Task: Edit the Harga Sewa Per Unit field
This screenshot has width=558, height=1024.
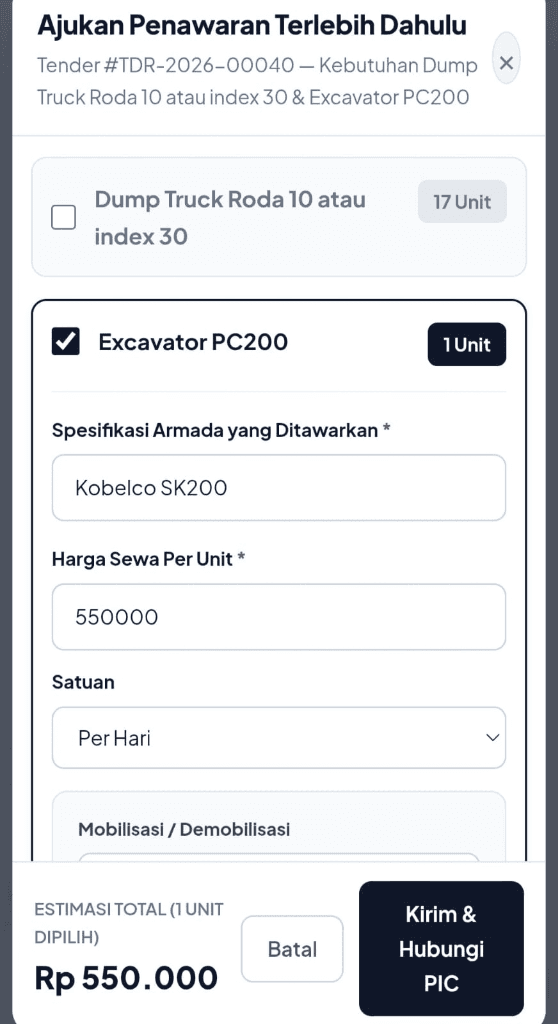Action: (x=279, y=617)
